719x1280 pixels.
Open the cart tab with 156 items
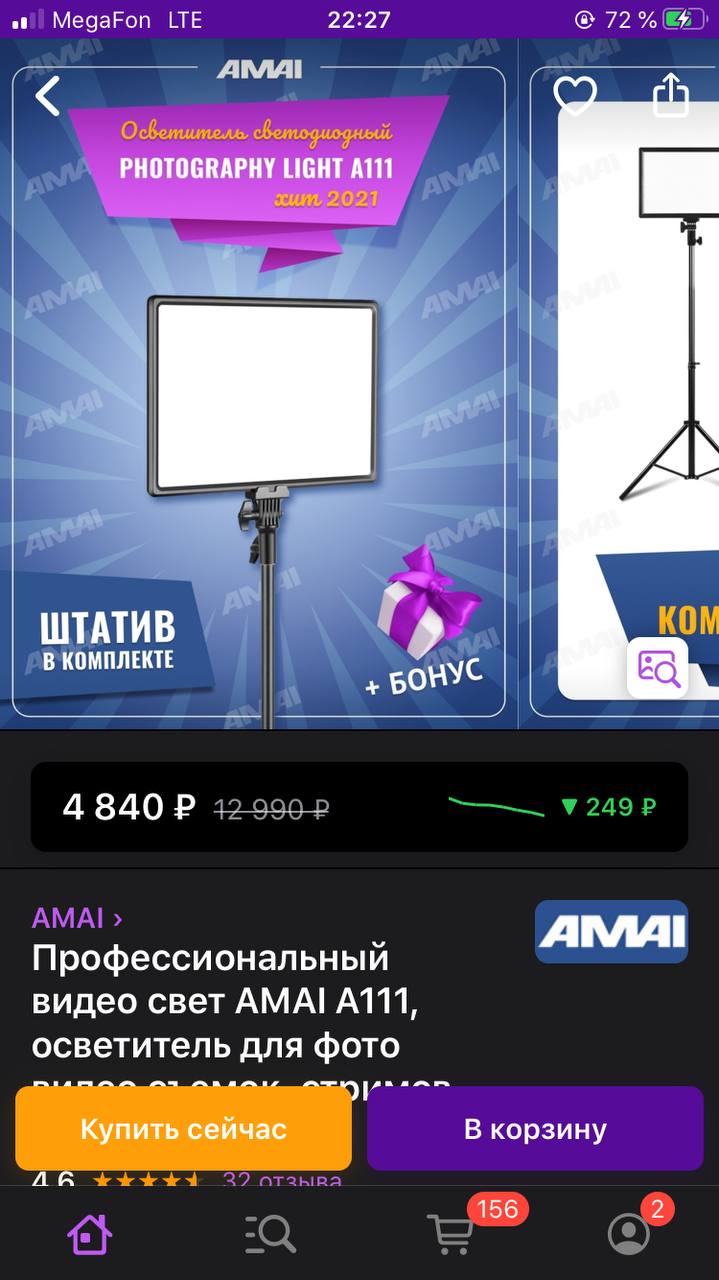click(x=451, y=1234)
